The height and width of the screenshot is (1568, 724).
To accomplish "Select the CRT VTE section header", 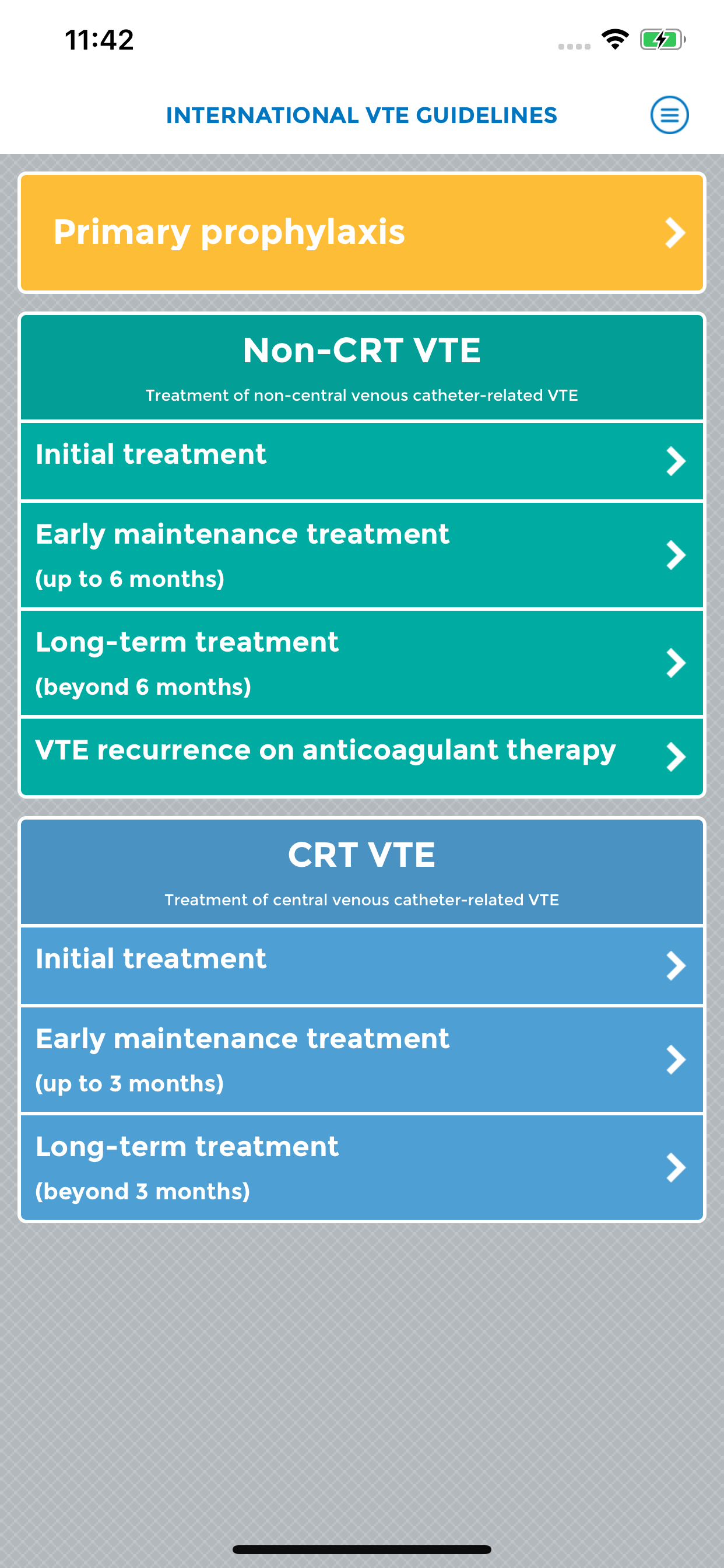I will tap(362, 871).
